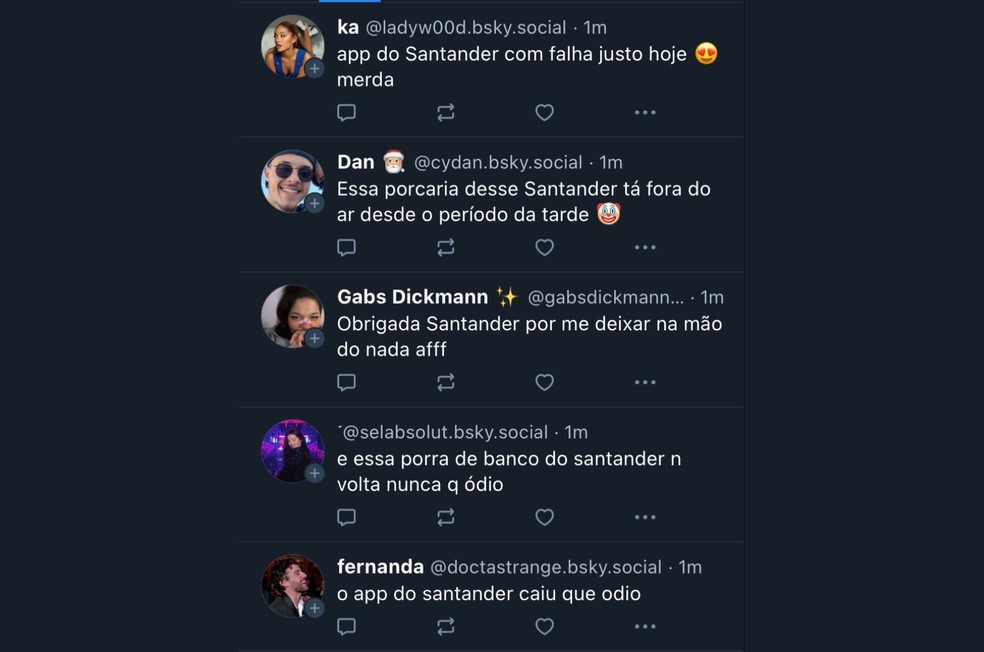
Task: Reply to ka's post about Santander app
Action: pos(346,113)
